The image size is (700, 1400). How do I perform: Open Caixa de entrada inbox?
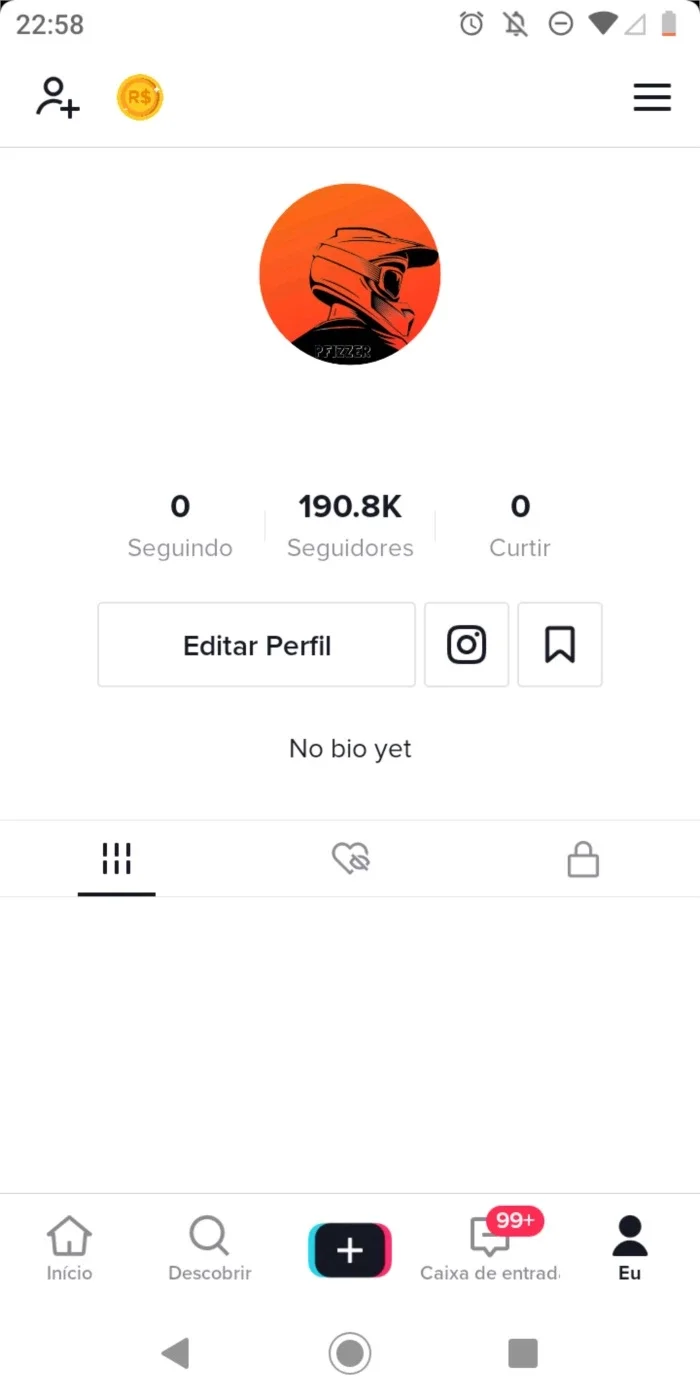(490, 1248)
